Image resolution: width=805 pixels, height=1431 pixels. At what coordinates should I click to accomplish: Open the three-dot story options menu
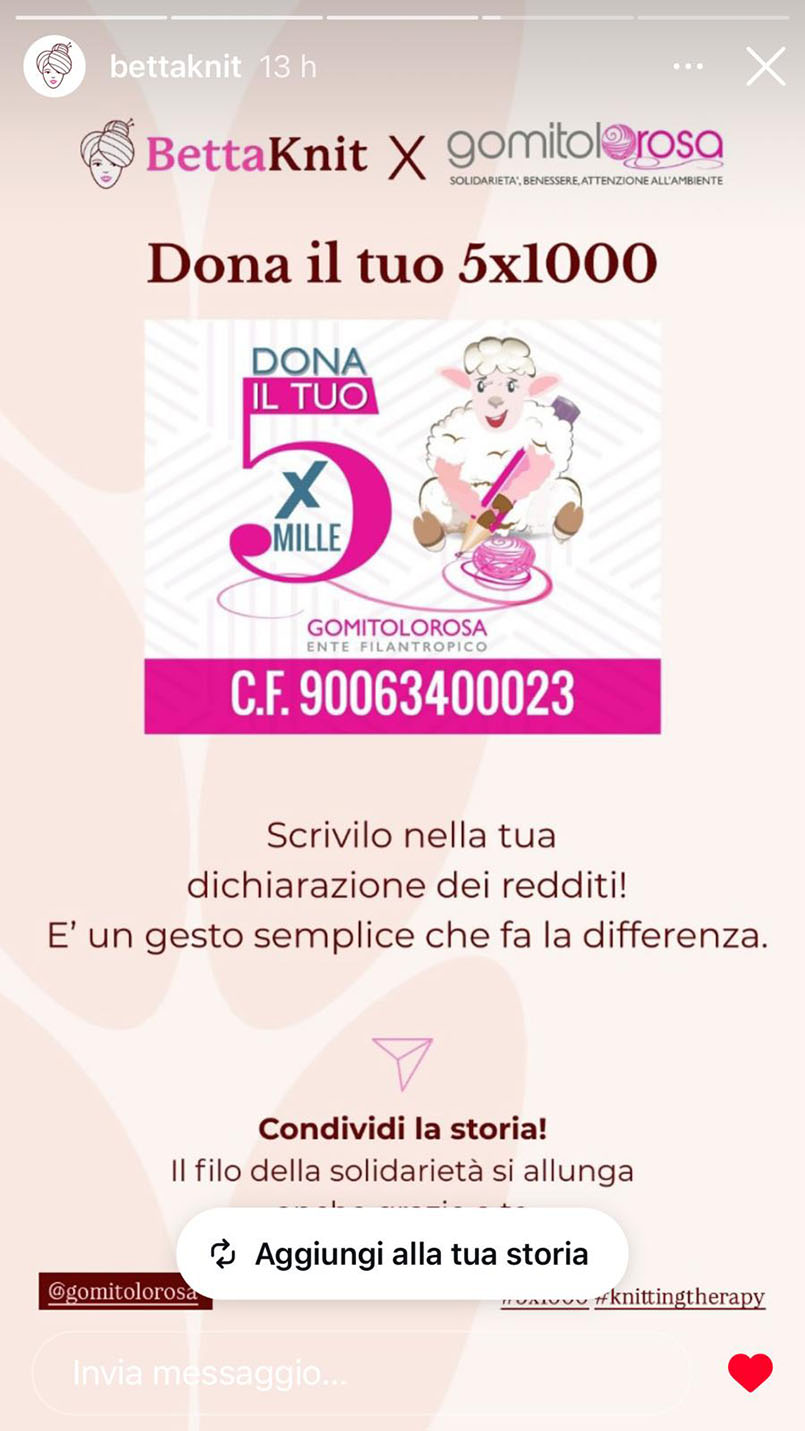point(687,67)
